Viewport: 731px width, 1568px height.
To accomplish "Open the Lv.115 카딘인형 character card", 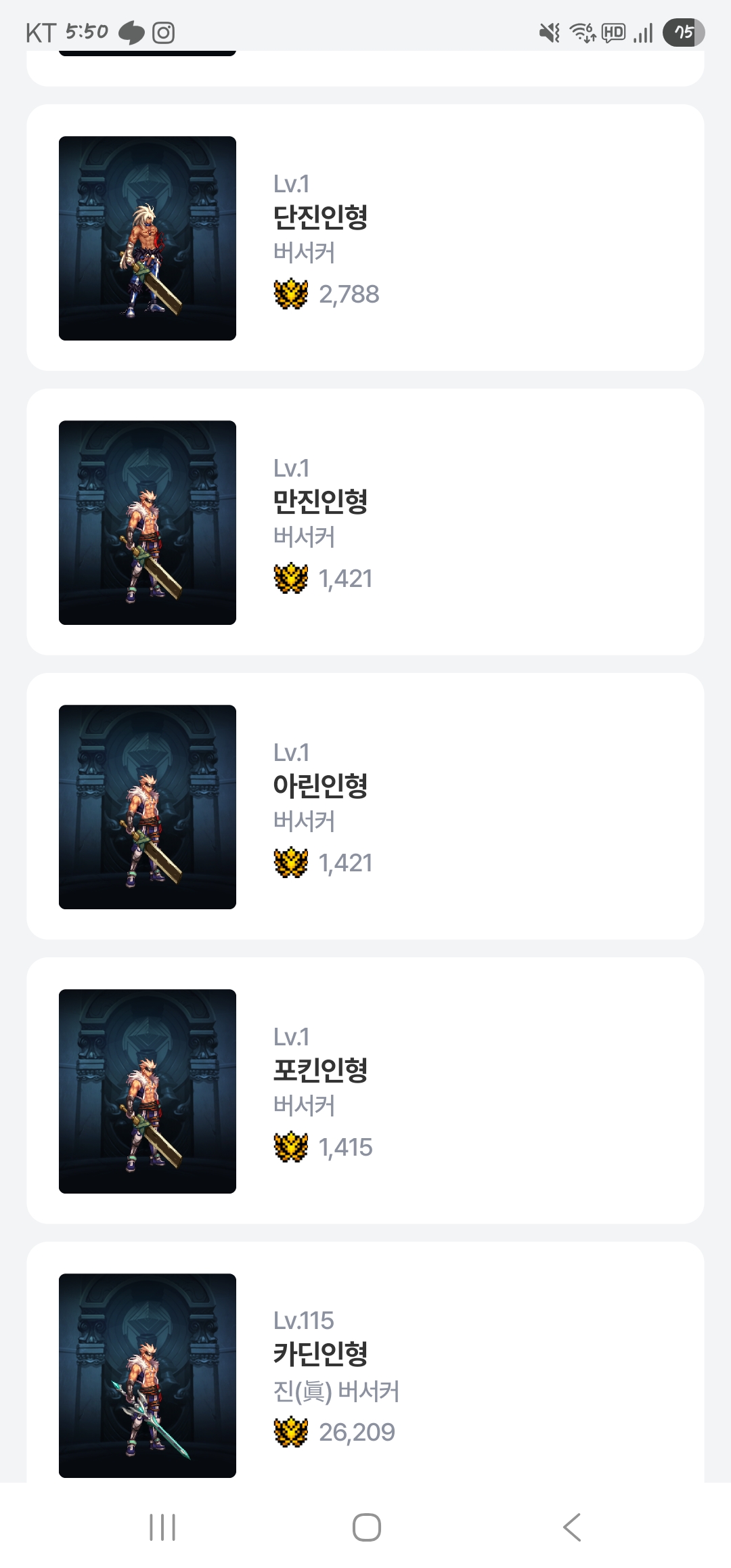I will click(365, 1362).
